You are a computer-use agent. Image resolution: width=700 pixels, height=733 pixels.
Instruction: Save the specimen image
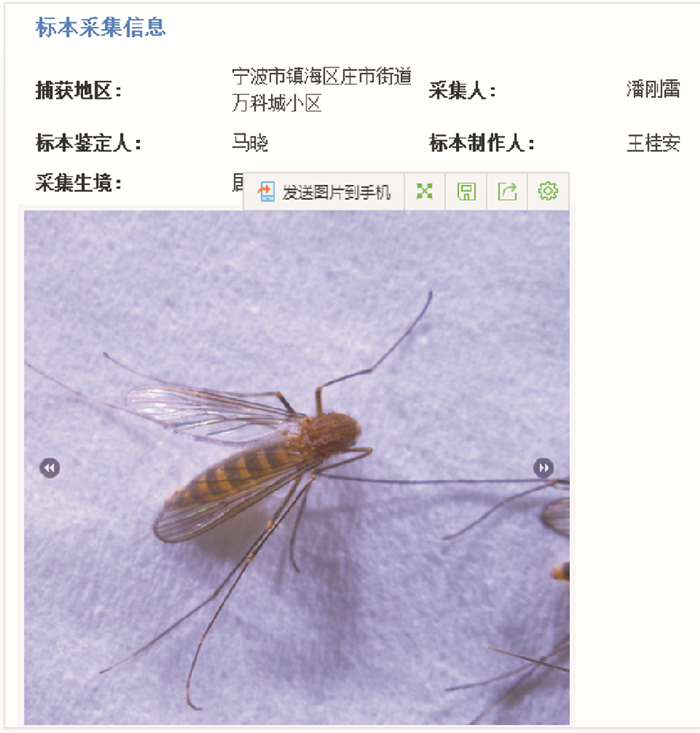click(x=466, y=192)
